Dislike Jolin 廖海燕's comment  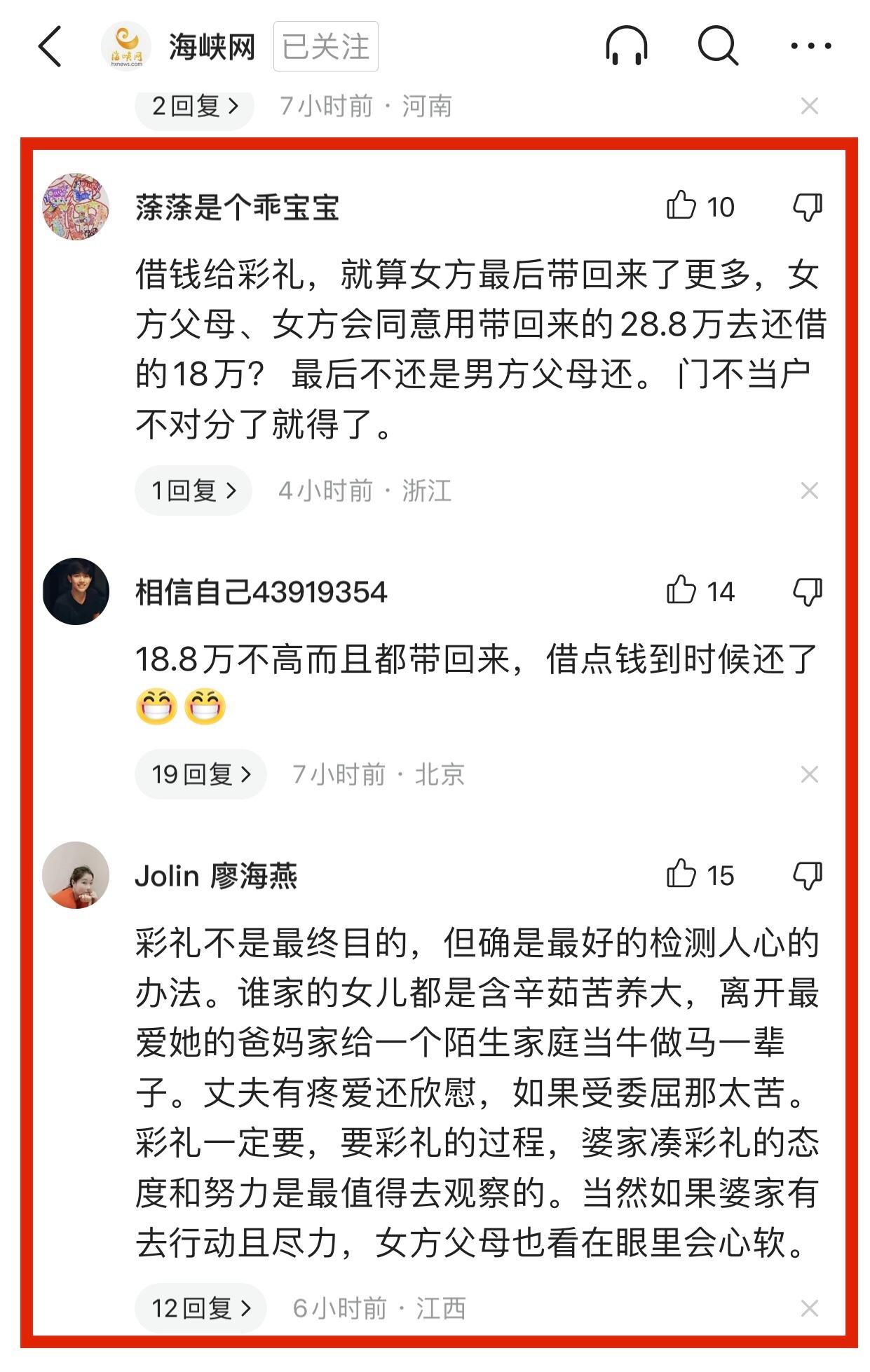coord(807,875)
